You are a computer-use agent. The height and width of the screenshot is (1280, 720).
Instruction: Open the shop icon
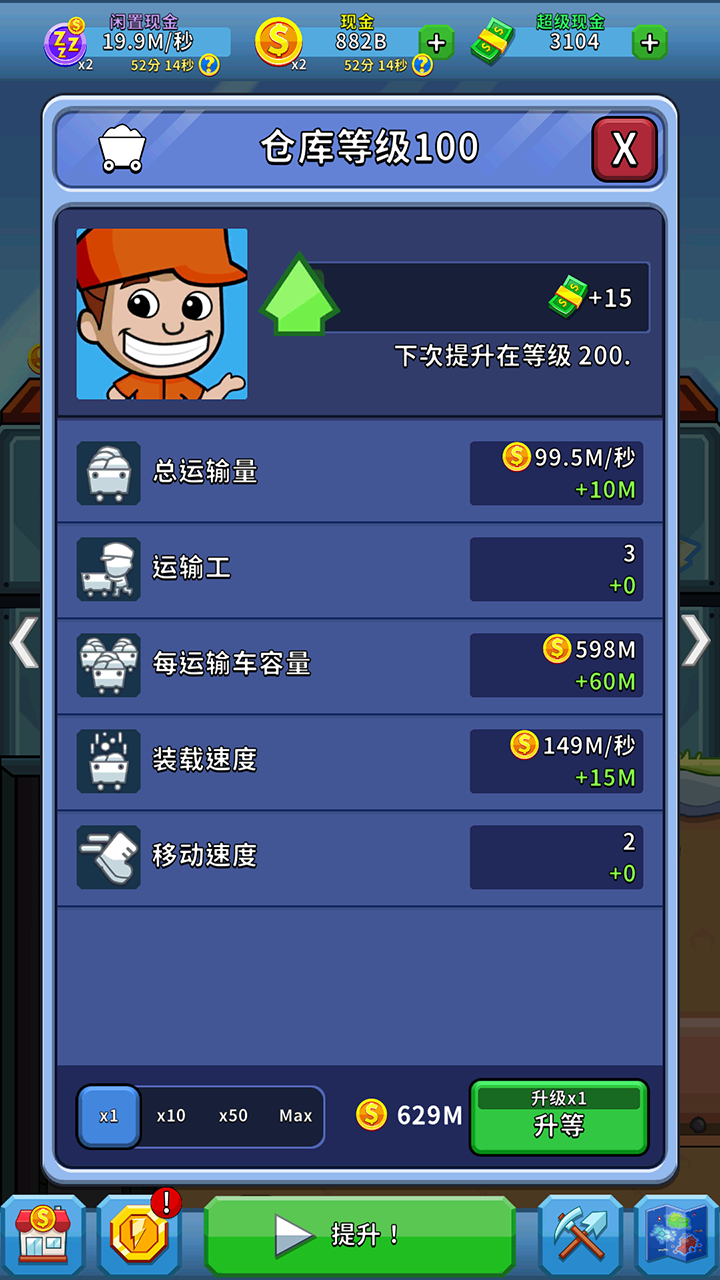click(43, 1235)
